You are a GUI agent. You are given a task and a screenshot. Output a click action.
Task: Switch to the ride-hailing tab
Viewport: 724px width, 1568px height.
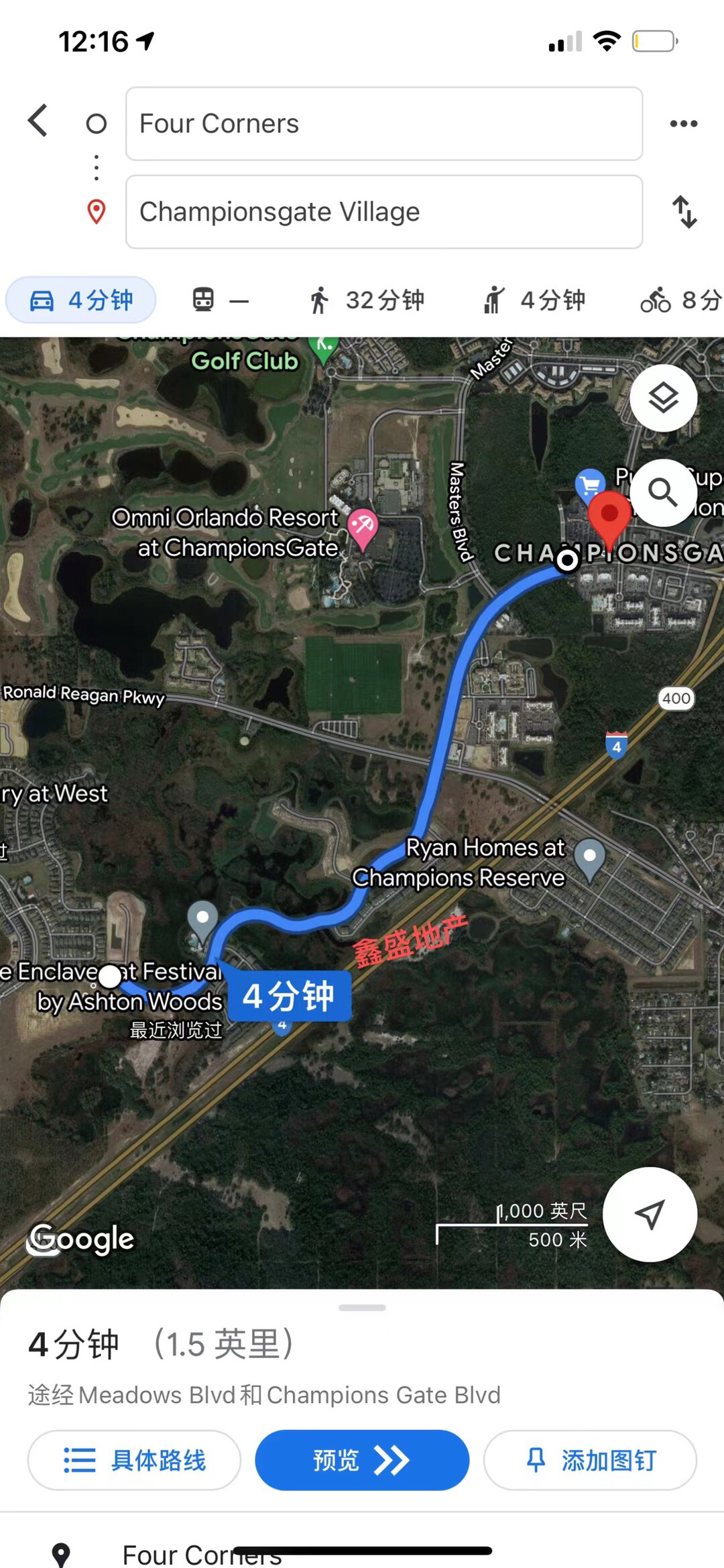(x=534, y=300)
